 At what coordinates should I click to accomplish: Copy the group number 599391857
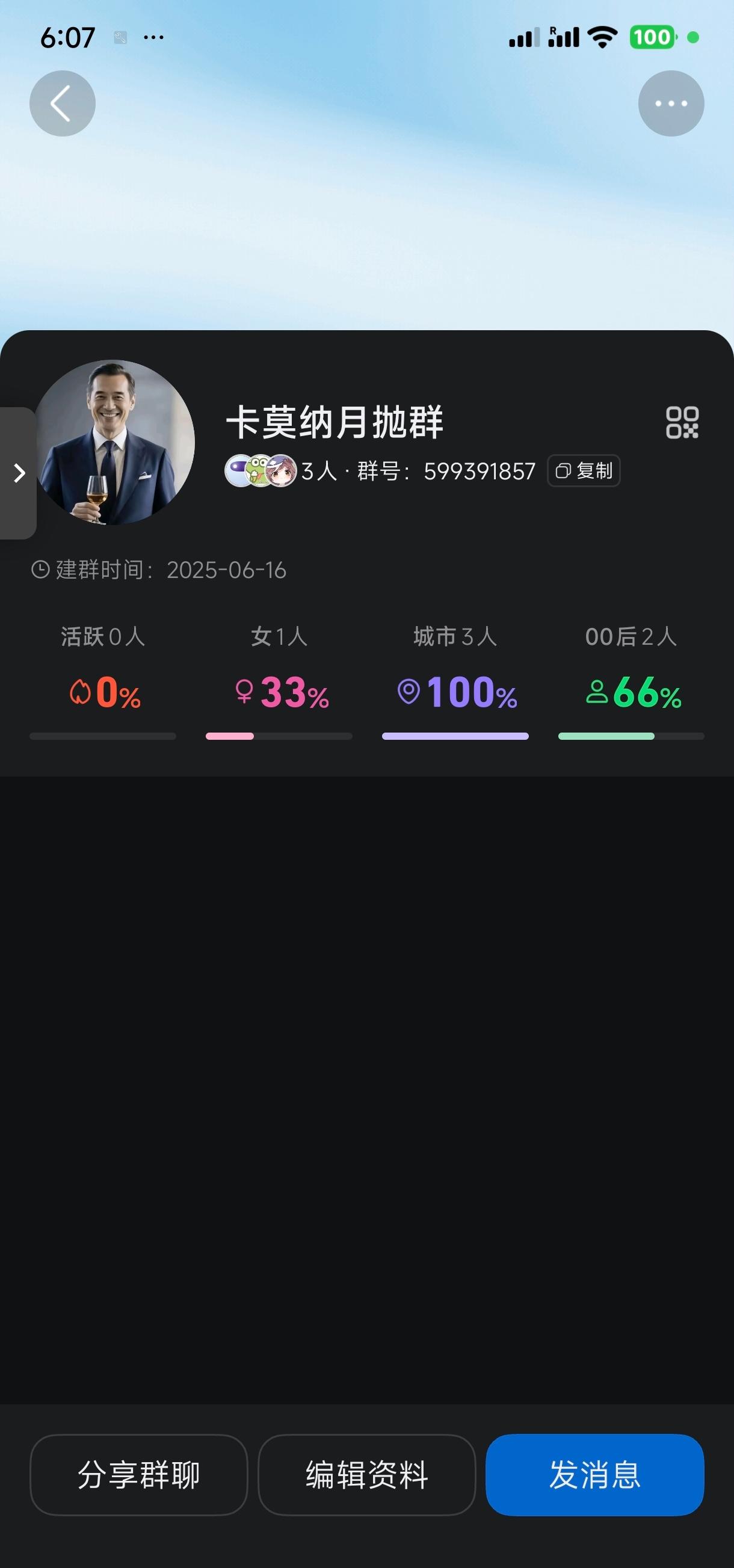[x=584, y=470]
